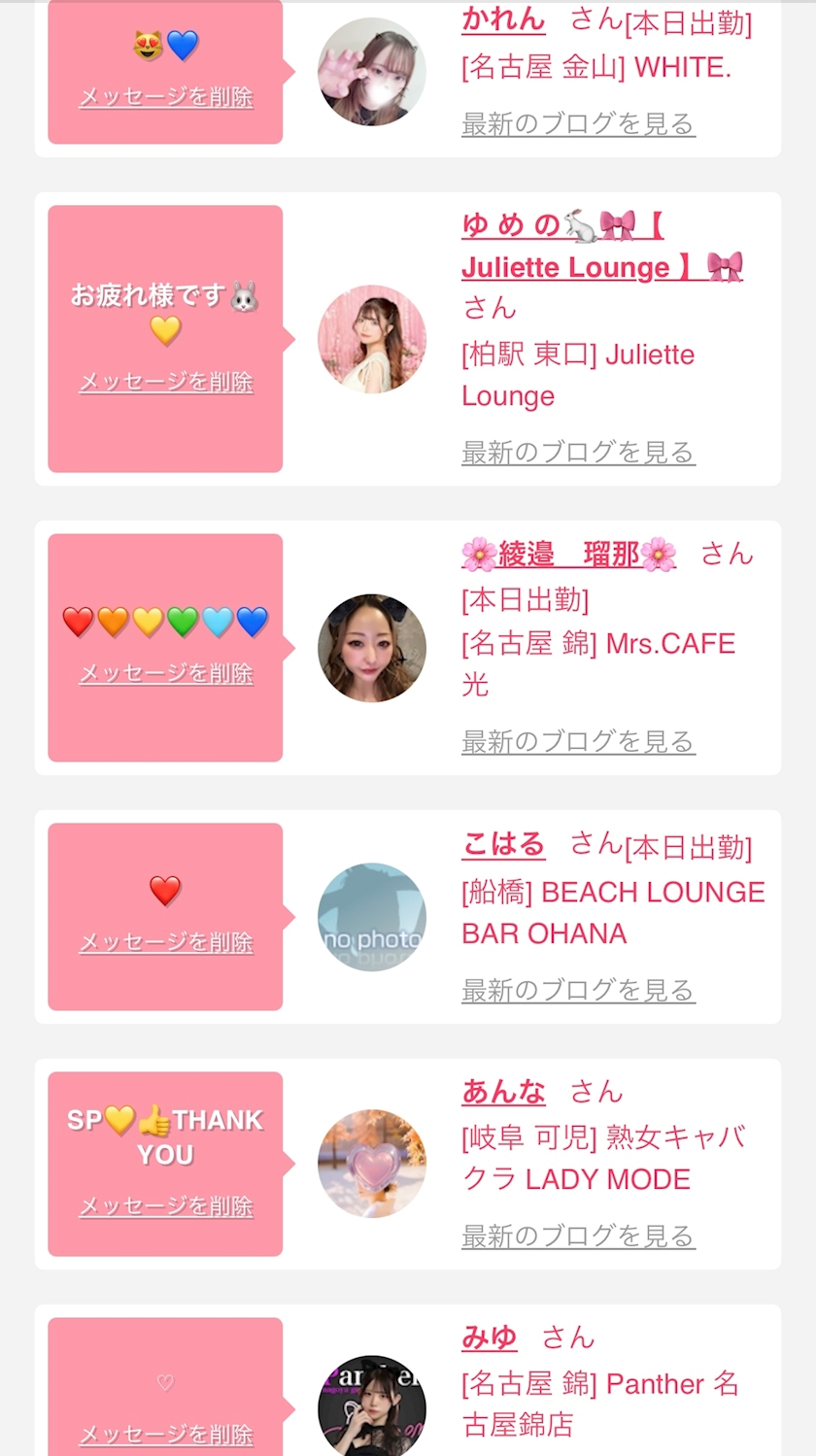See こはる's latest blog
Viewport: 816px width, 1456px height.
[x=578, y=991]
